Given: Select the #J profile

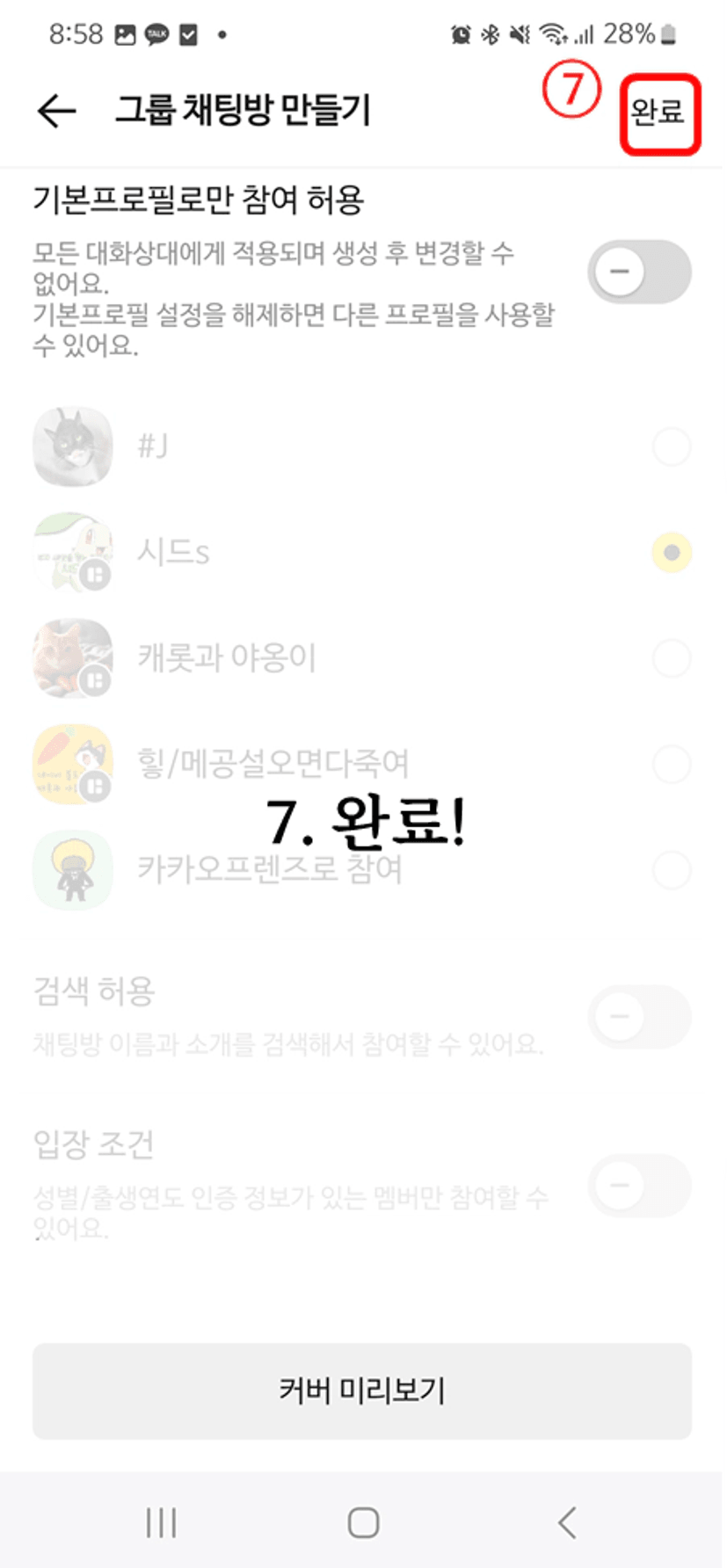Looking at the screenshot, I should (671, 446).
